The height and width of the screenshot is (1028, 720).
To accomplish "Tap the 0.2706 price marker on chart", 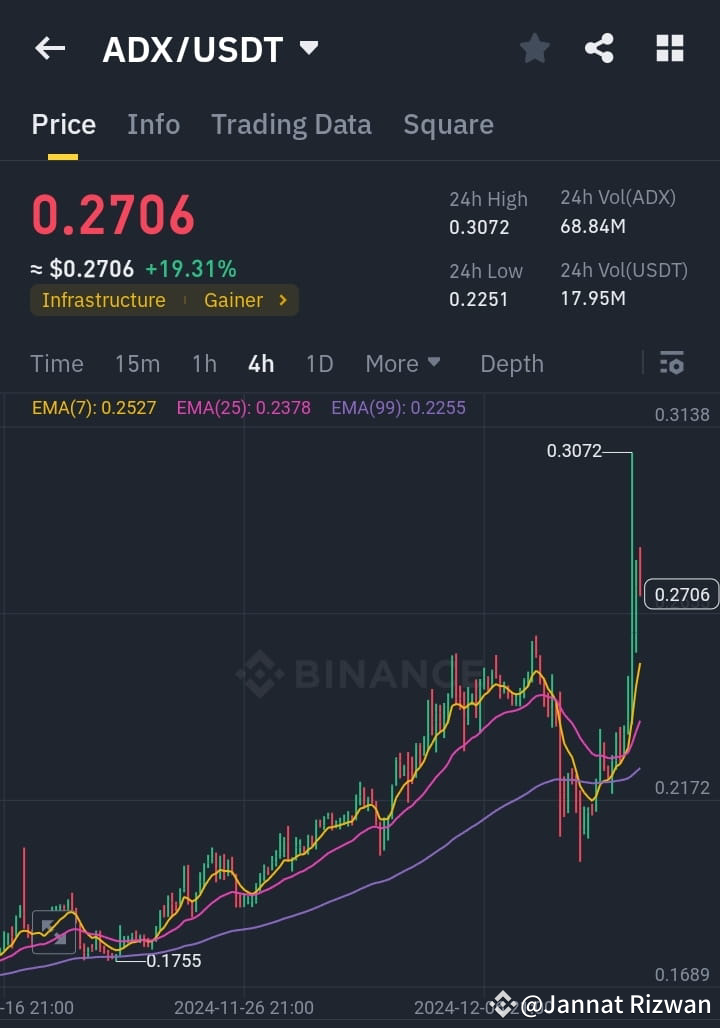I will pos(681,594).
